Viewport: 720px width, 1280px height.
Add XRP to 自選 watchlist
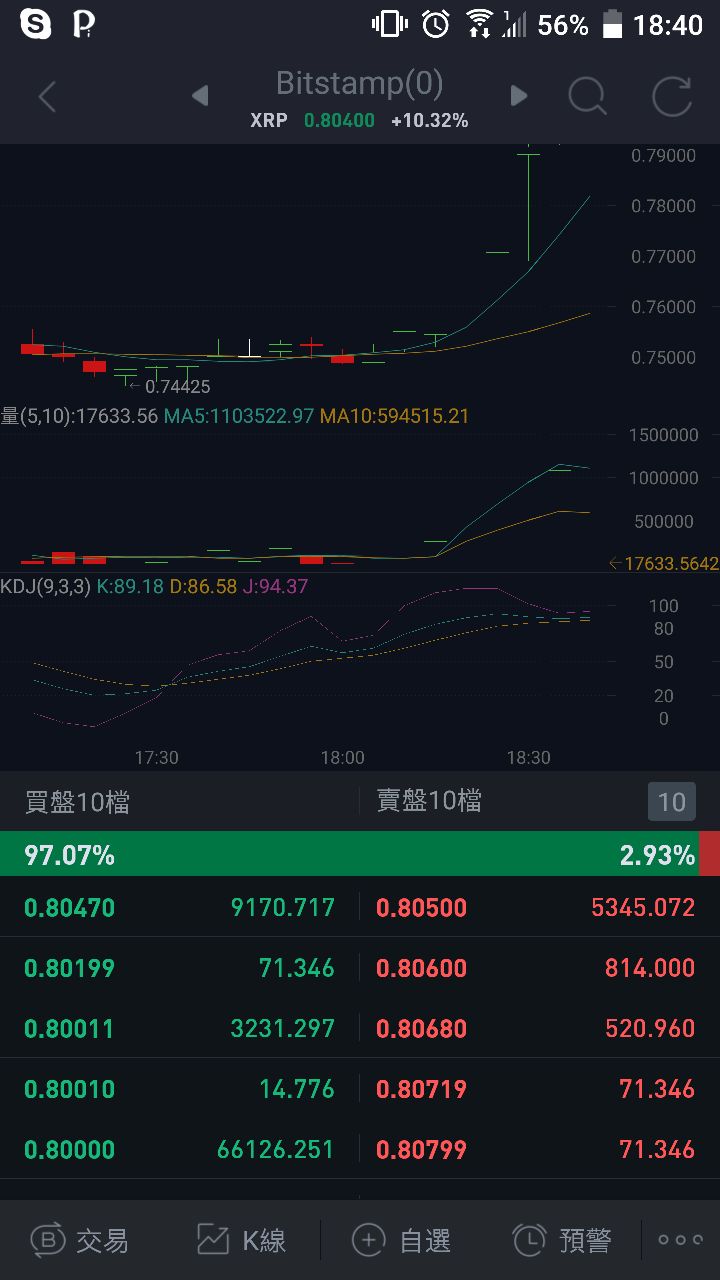(x=398, y=1240)
